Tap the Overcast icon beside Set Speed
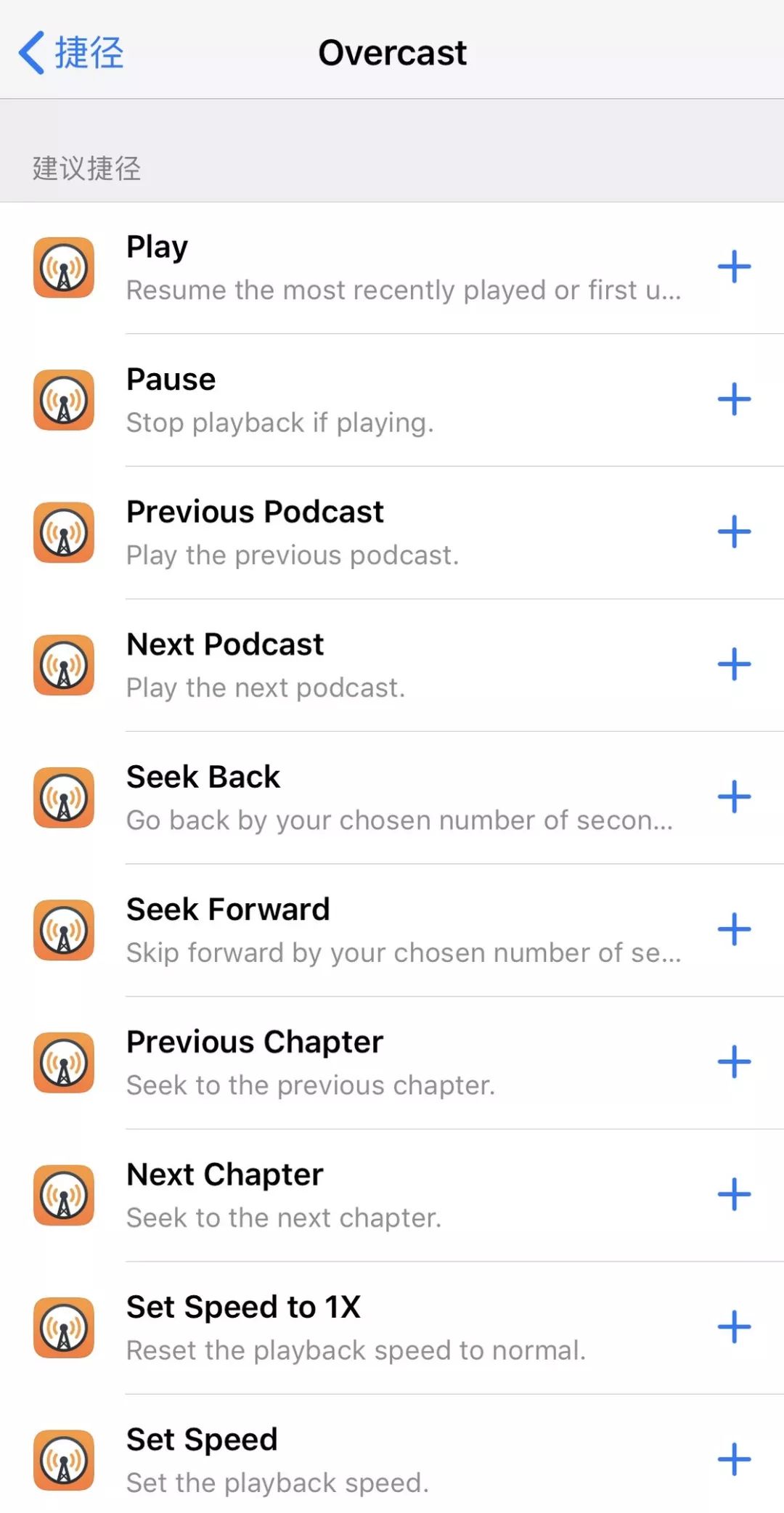Screen dimensions: 784x1513 click(x=63, y=1459)
